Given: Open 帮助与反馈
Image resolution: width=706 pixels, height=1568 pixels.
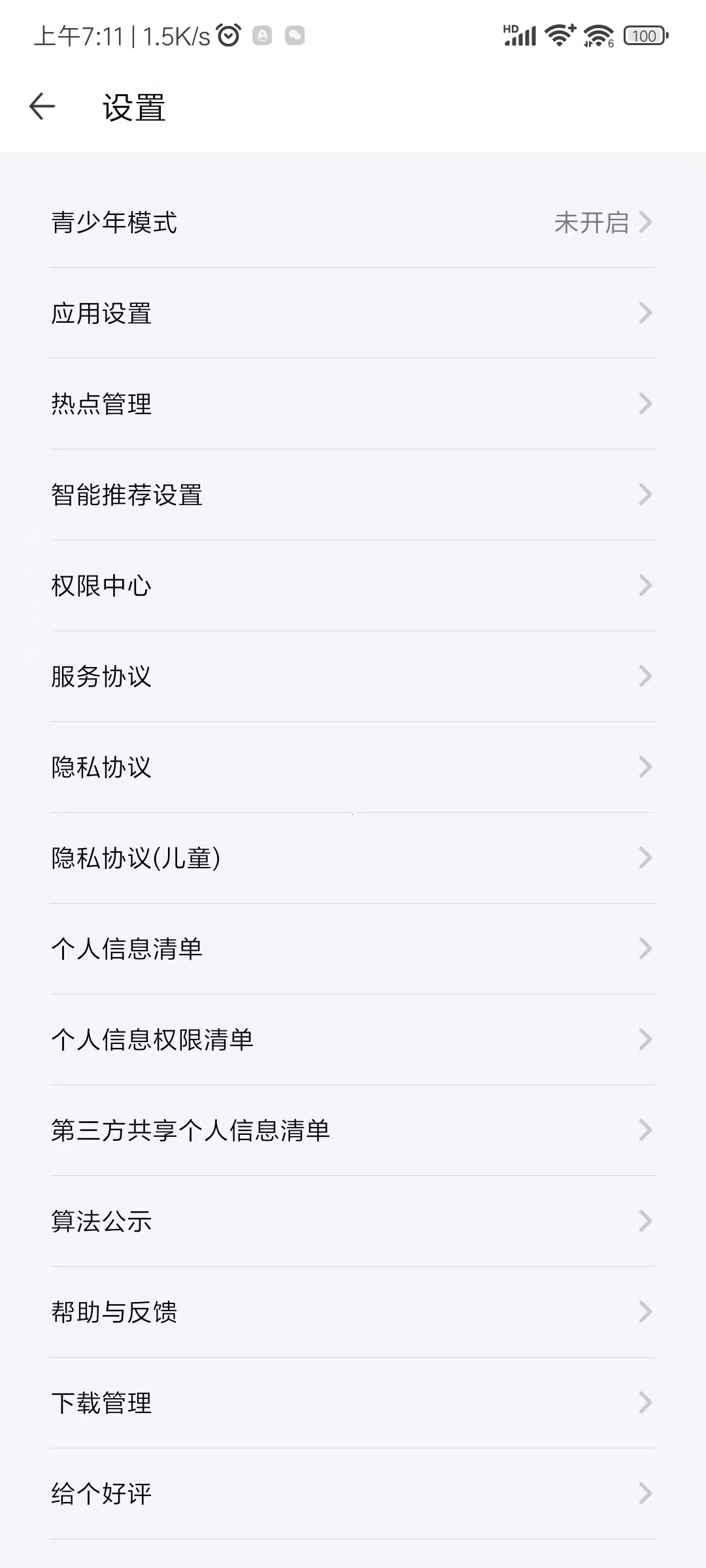Looking at the screenshot, I should click(353, 1312).
